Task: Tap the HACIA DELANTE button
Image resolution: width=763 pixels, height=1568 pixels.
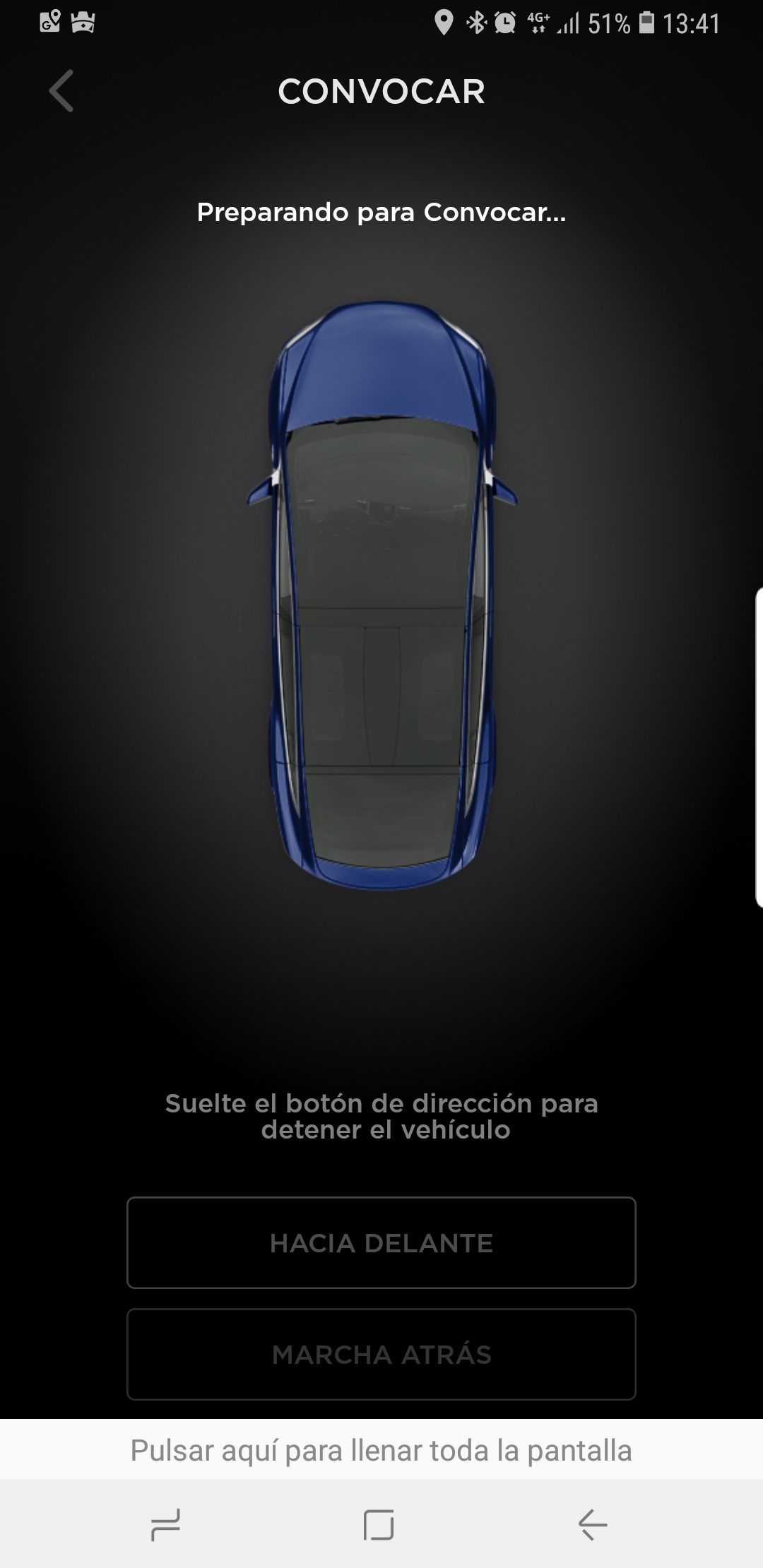Action: click(x=381, y=1242)
